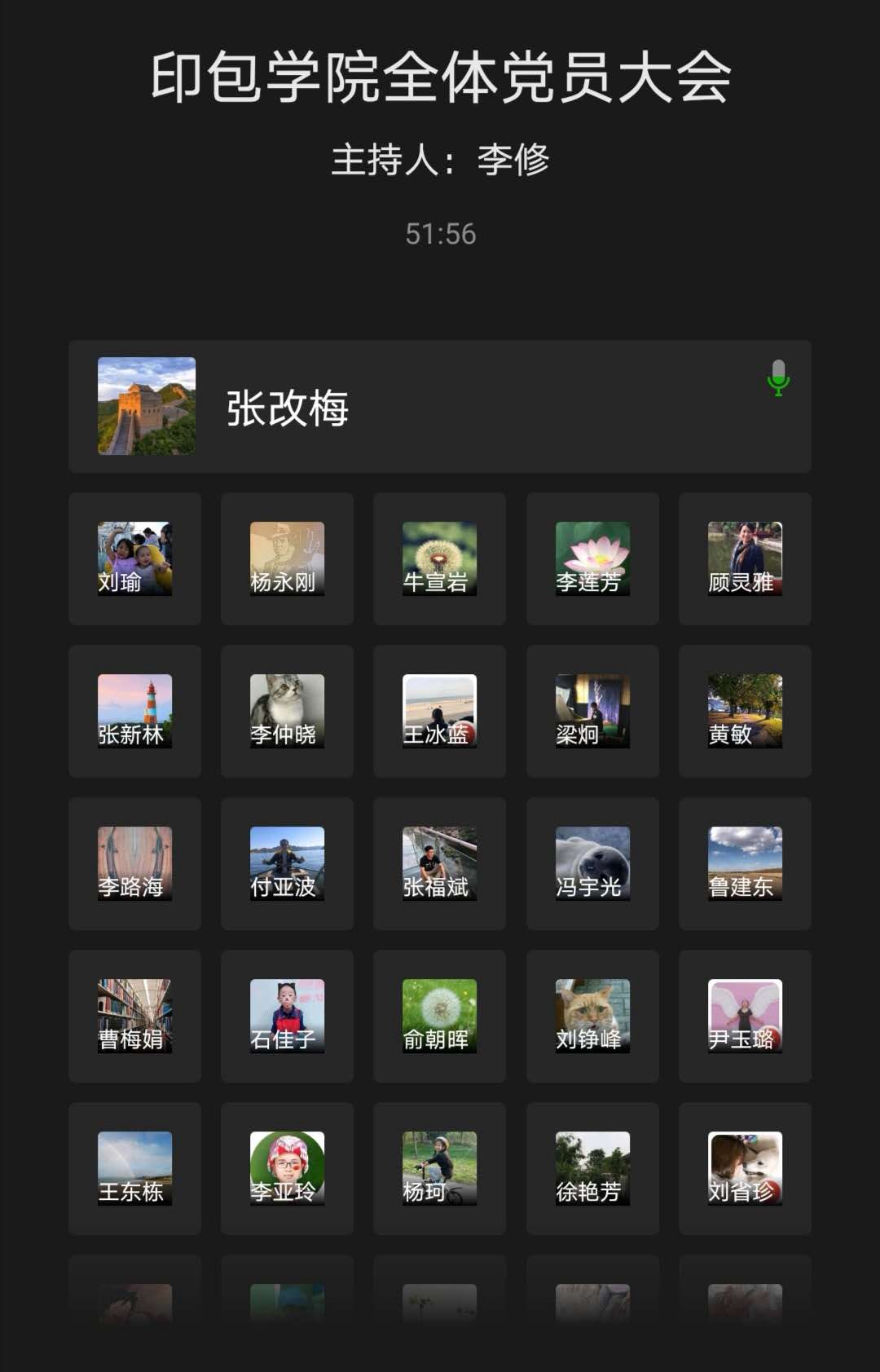Open participant 刘铮峰

[x=592, y=1016]
